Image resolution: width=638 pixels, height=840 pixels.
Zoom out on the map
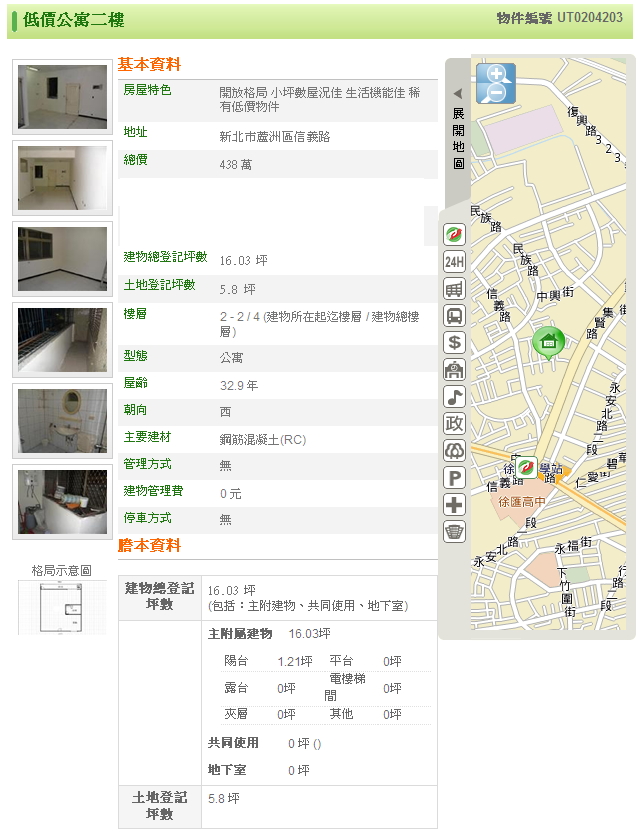[496, 93]
